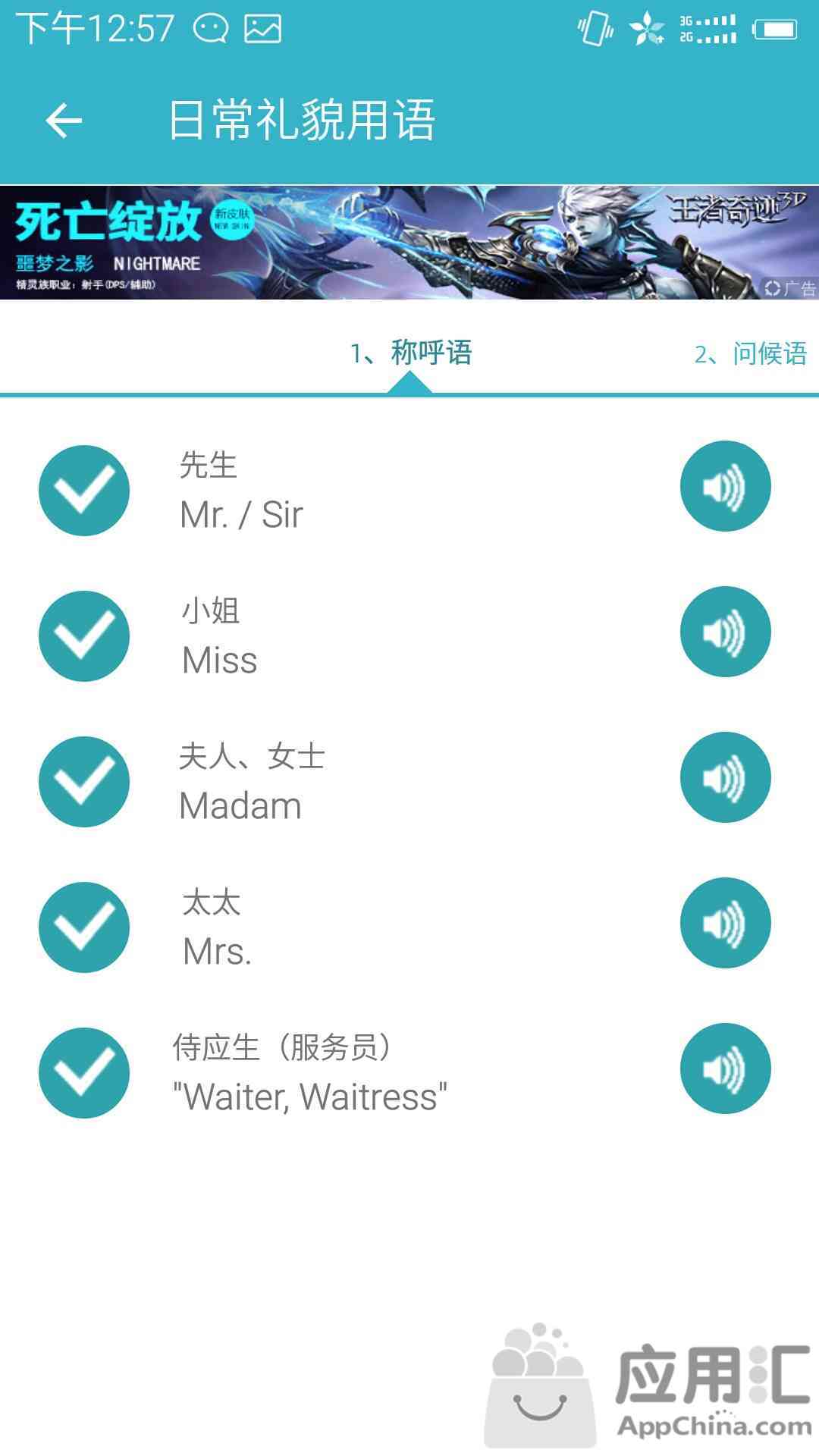Play audio for Waiter, Waitress

point(726,1068)
